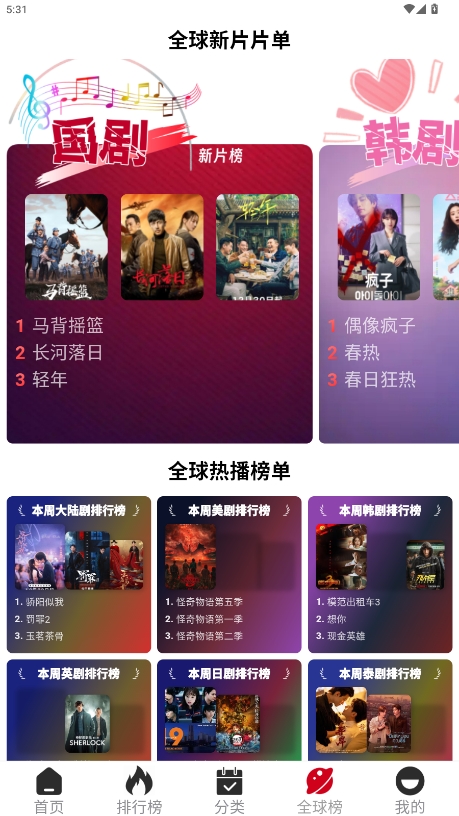Open the 我的 profile tab
Viewport: 459px width, 816px height.
(410, 790)
